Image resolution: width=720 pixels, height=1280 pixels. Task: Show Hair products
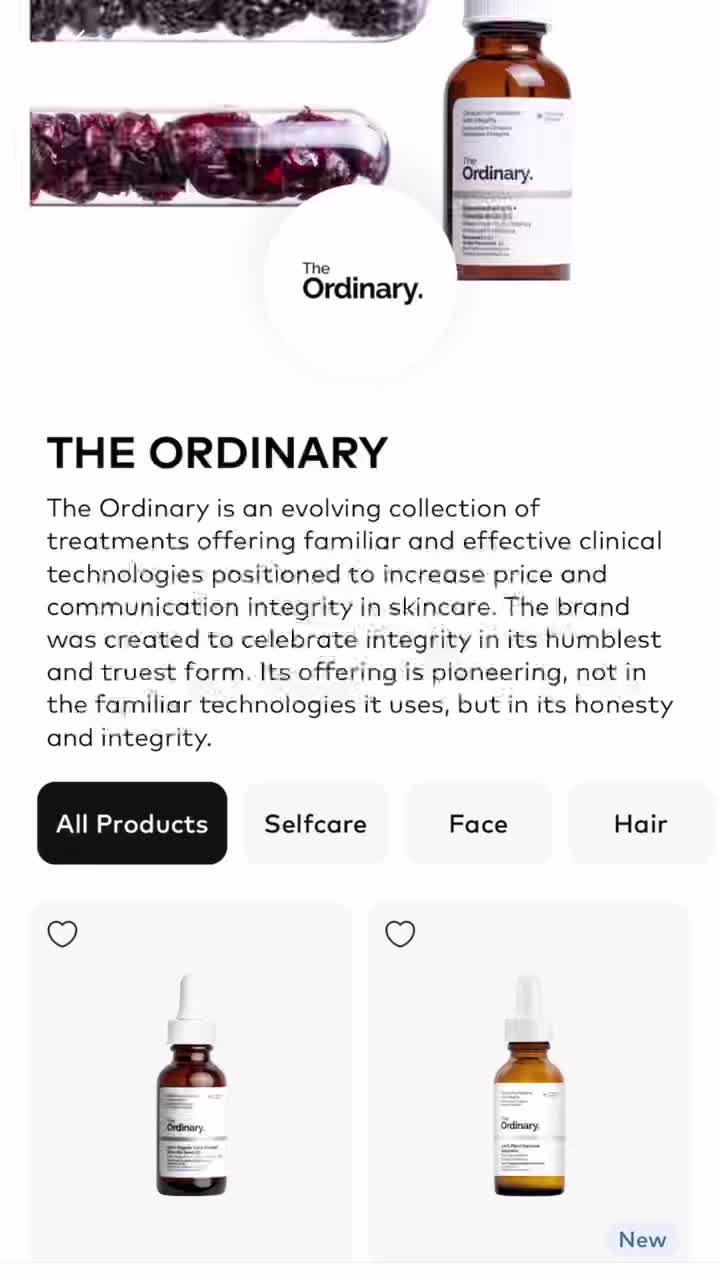tap(640, 823)
